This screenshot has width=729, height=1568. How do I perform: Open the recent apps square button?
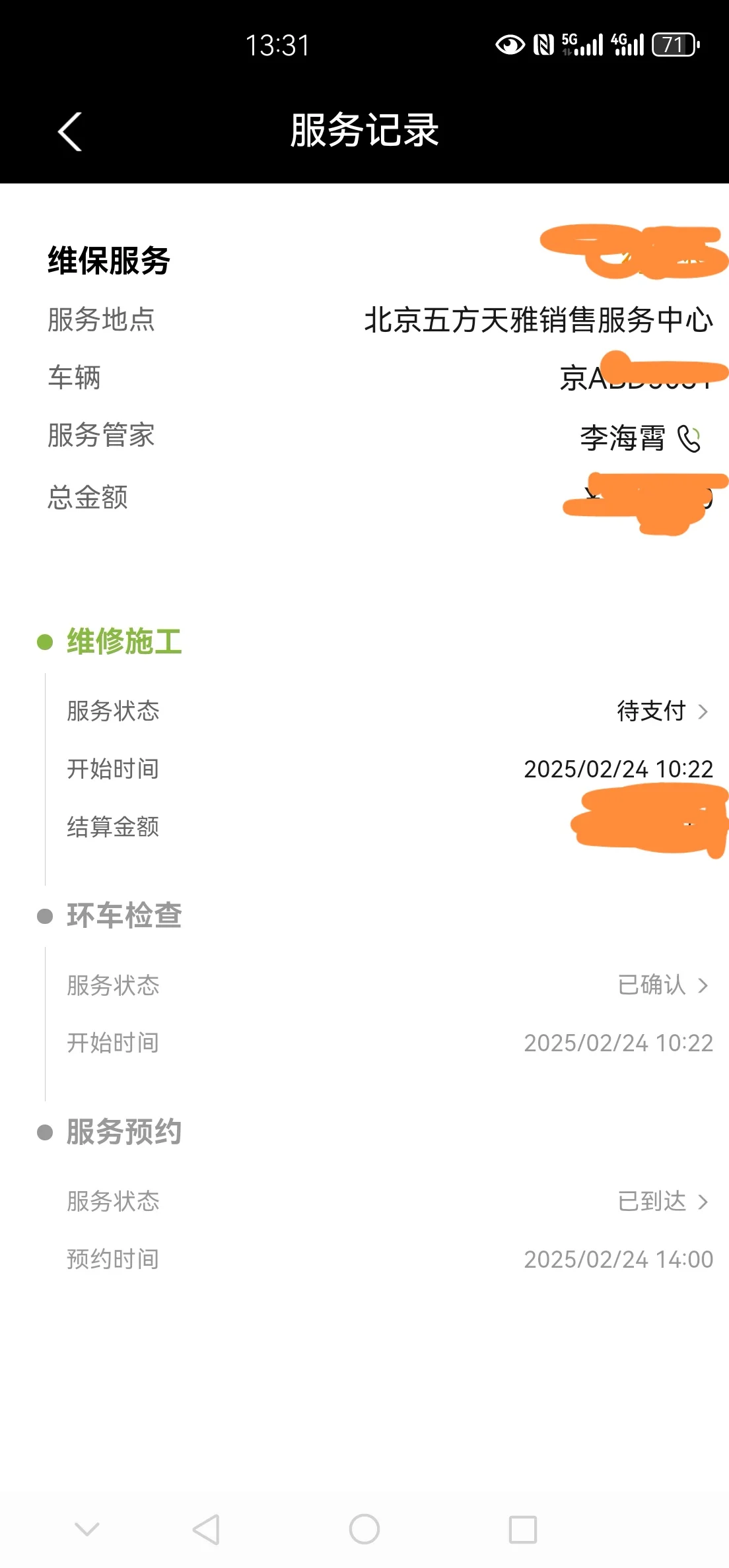tap(523, 1529)
